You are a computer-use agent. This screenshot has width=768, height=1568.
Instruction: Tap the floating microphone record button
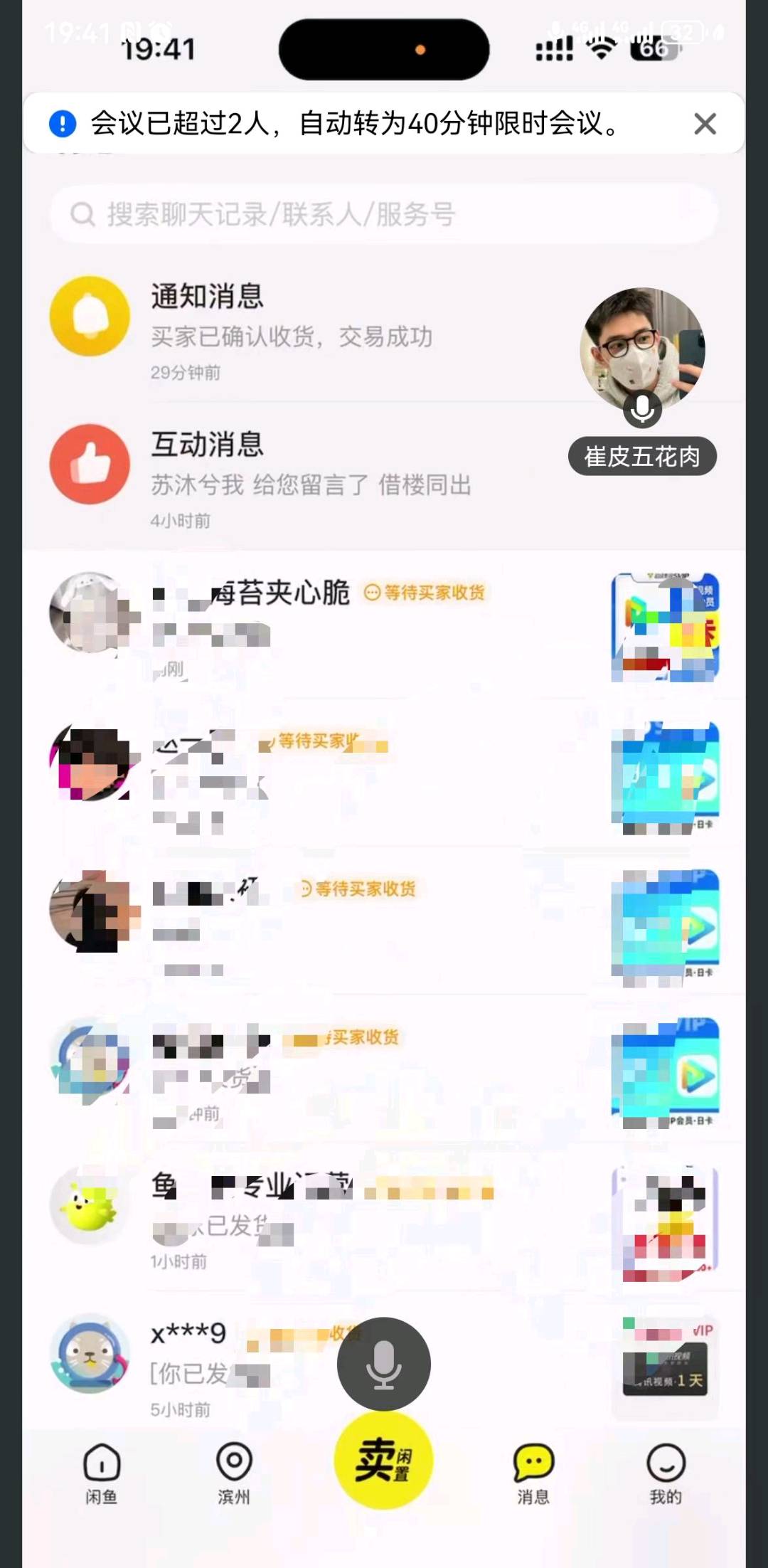pos(384,1364)
